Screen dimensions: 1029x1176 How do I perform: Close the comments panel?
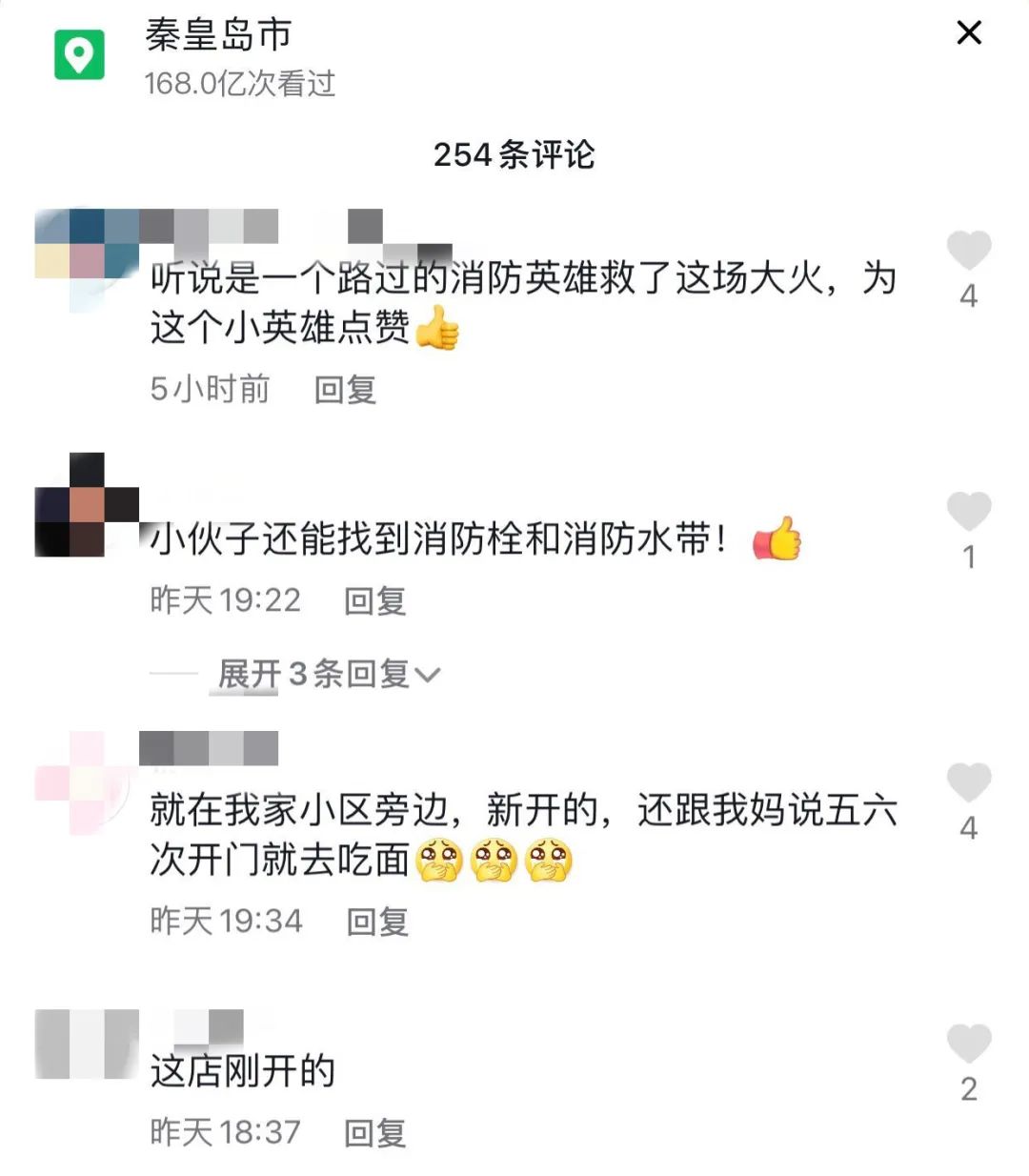(968, 33)
